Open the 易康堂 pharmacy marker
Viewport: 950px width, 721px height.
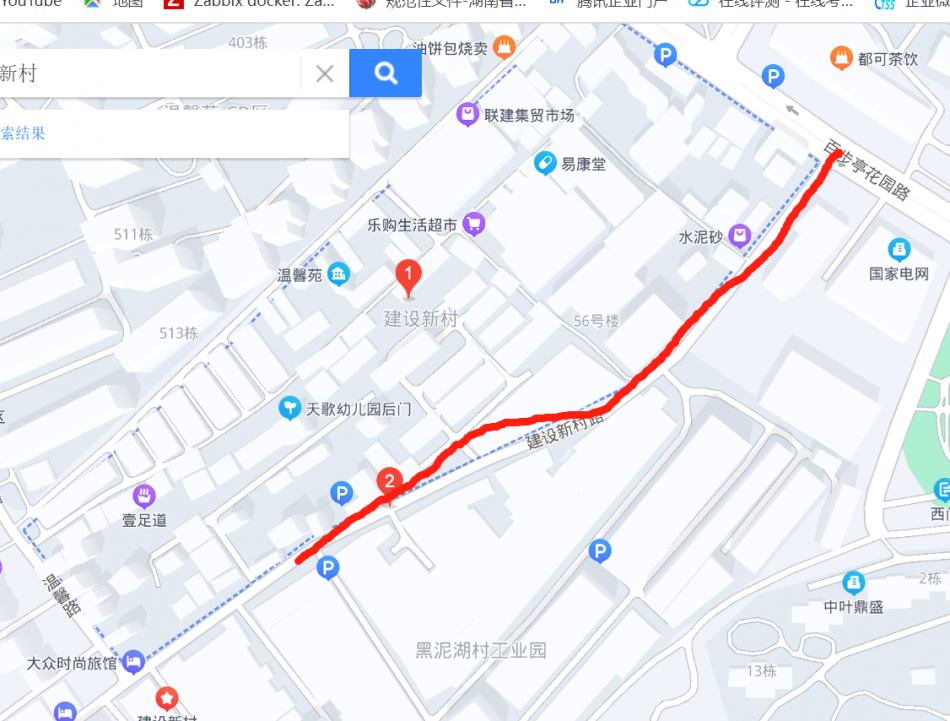pyautogui.click(x=545, y=163)
